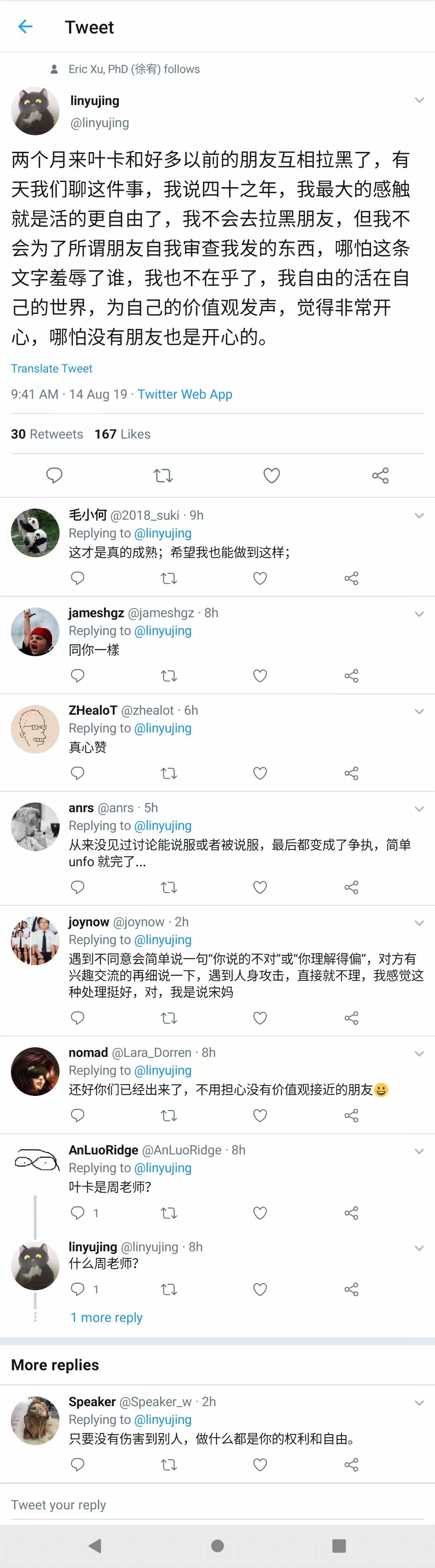View the 167 Likes list
The width and height of the screenshot is (435, 1568).
click(122, 434)
